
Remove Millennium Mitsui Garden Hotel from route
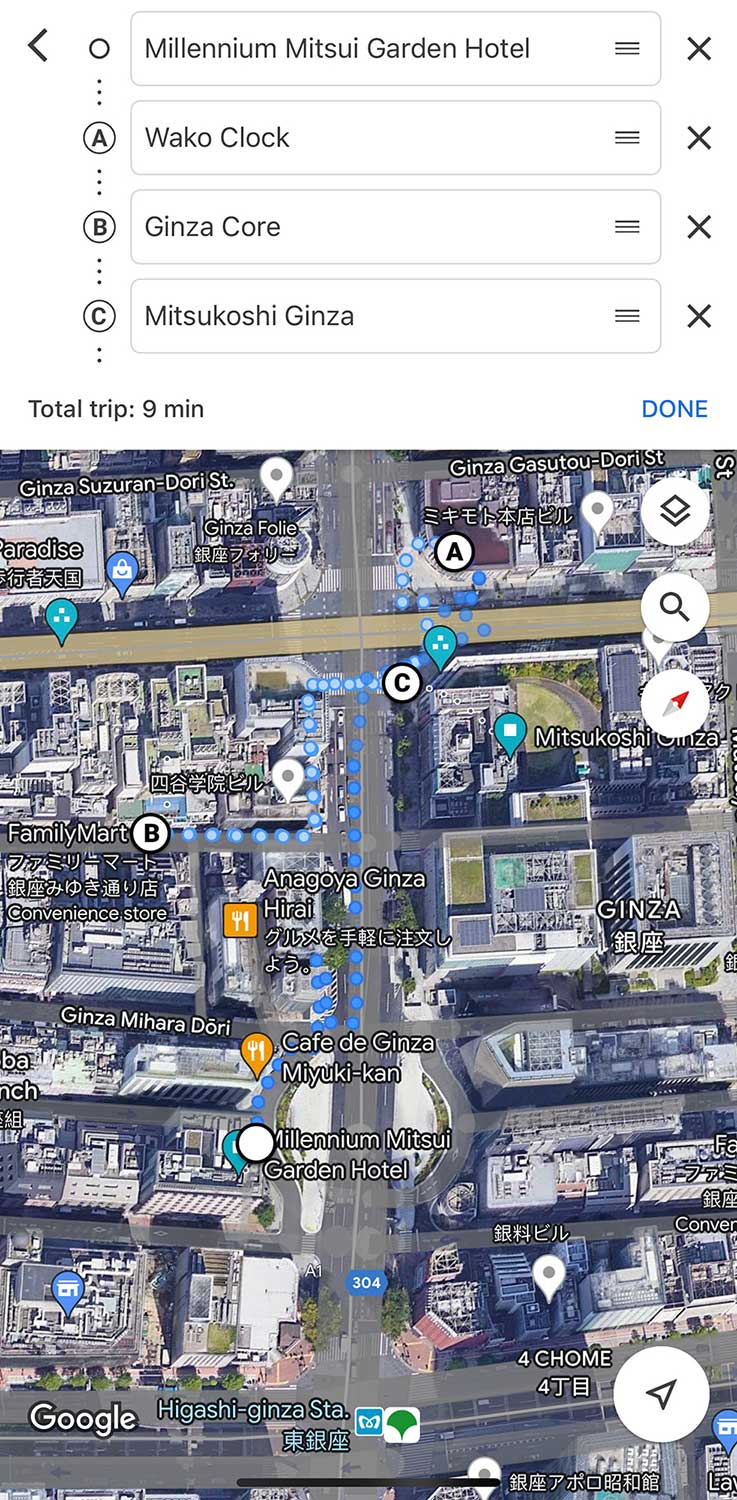(699, 48)
